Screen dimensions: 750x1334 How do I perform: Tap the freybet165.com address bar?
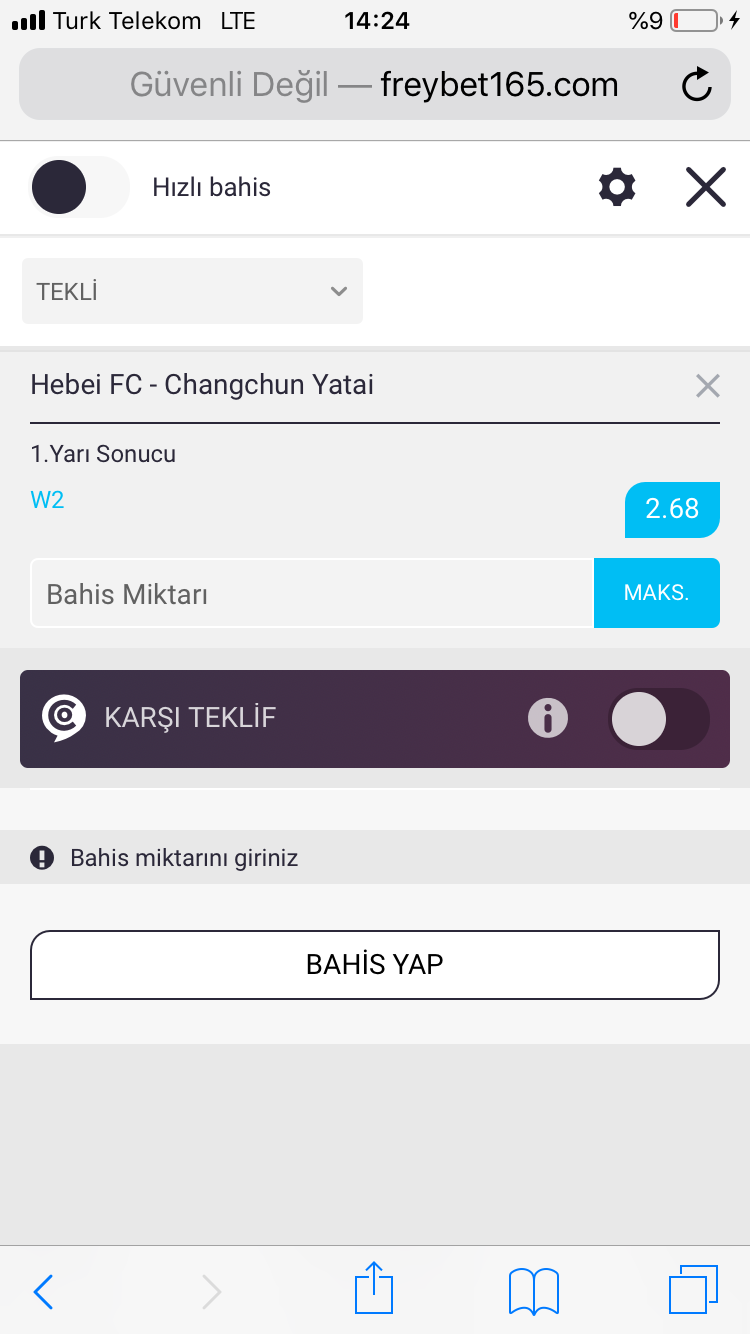point(375,85)
